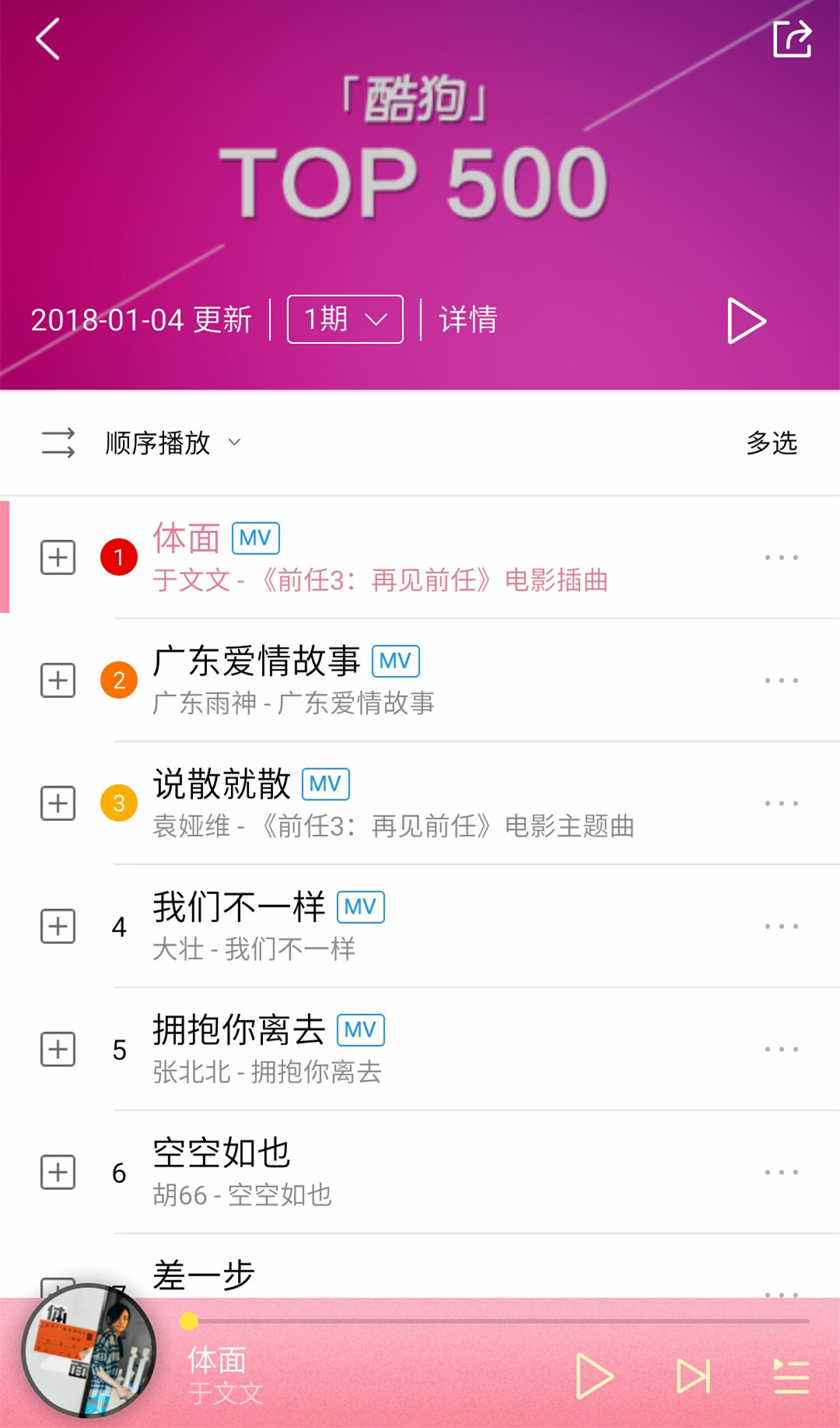
Task: Tap the large play button on playlist banner
Action: coord(744,320)
